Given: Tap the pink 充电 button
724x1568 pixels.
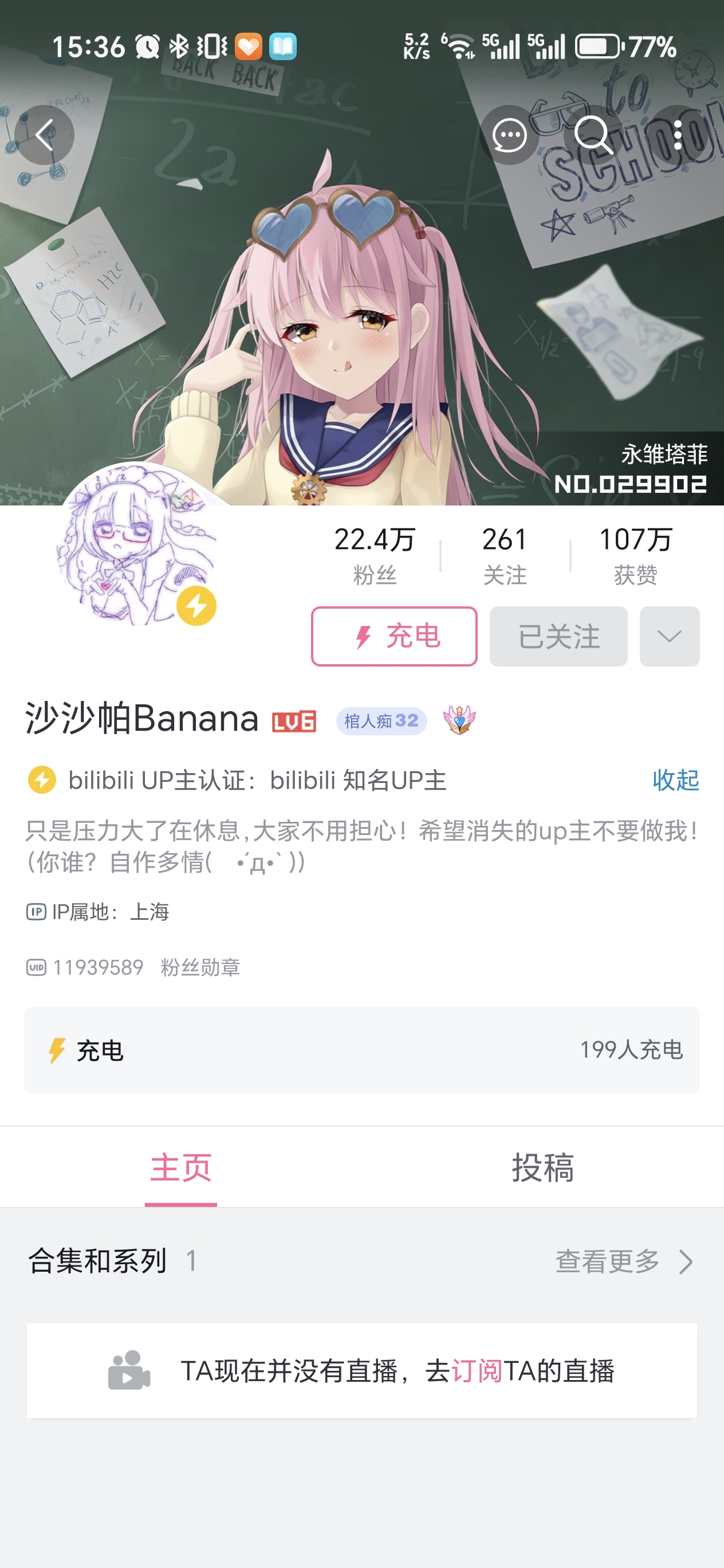Looking at the screenshot, I should coord(394,636).
